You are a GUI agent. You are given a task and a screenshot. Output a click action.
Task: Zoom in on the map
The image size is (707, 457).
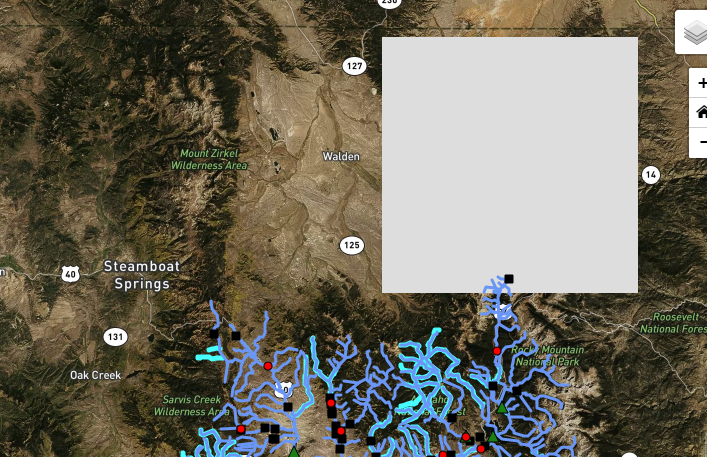click(x=701, y=84)
